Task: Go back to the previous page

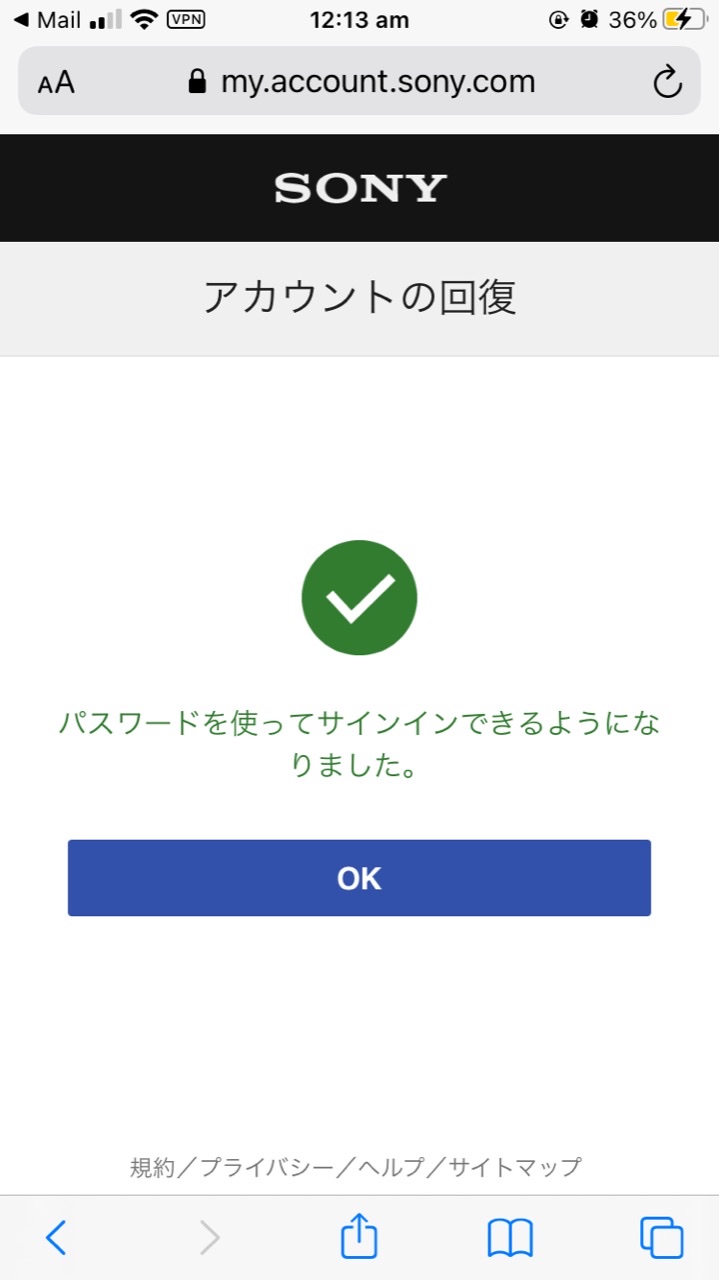Action: [x=56, y=1238]
